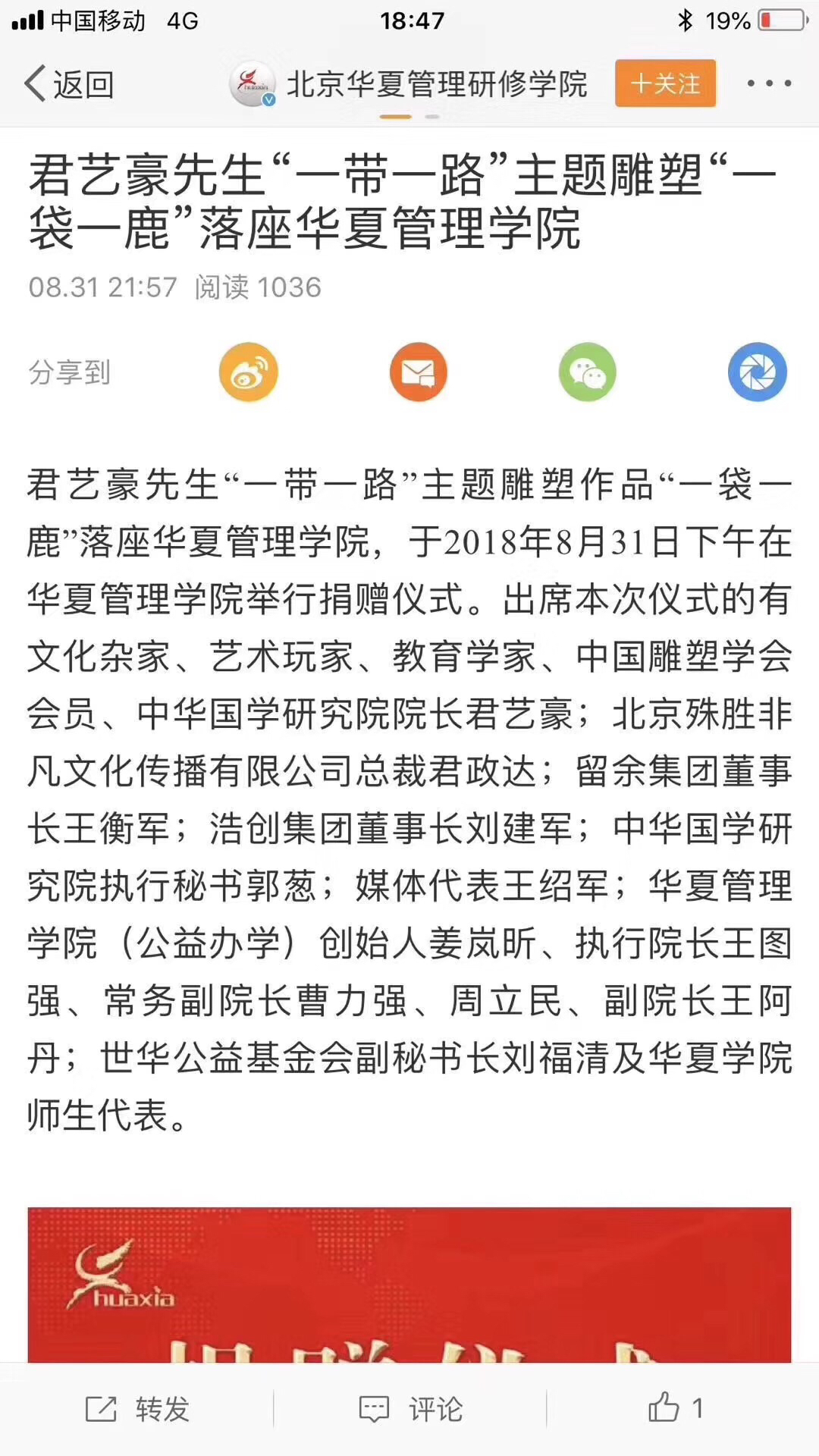819x1456 pixels.
Task: Open 评论 comments
Action: 410,1409
